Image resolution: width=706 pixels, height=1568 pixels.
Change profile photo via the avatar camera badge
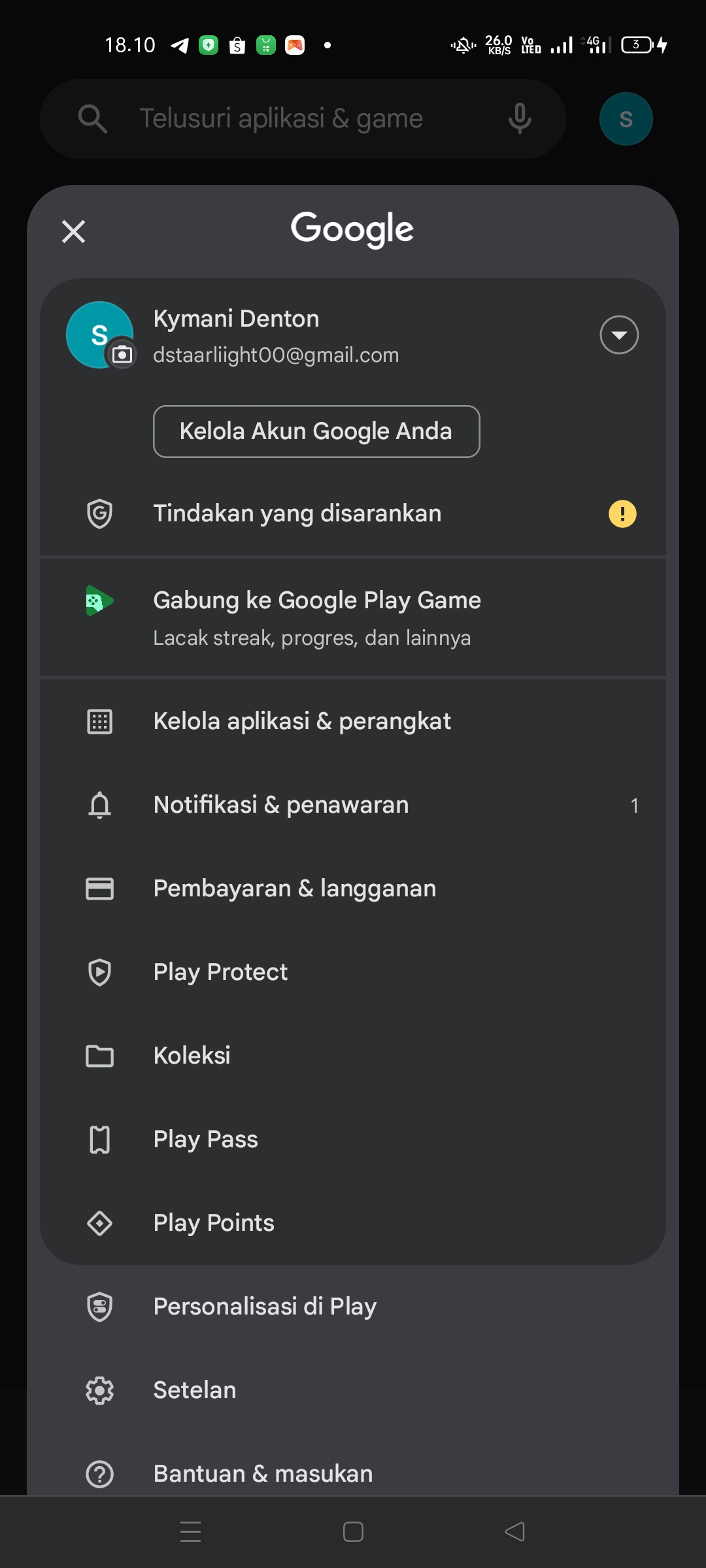tap(122, 354)
